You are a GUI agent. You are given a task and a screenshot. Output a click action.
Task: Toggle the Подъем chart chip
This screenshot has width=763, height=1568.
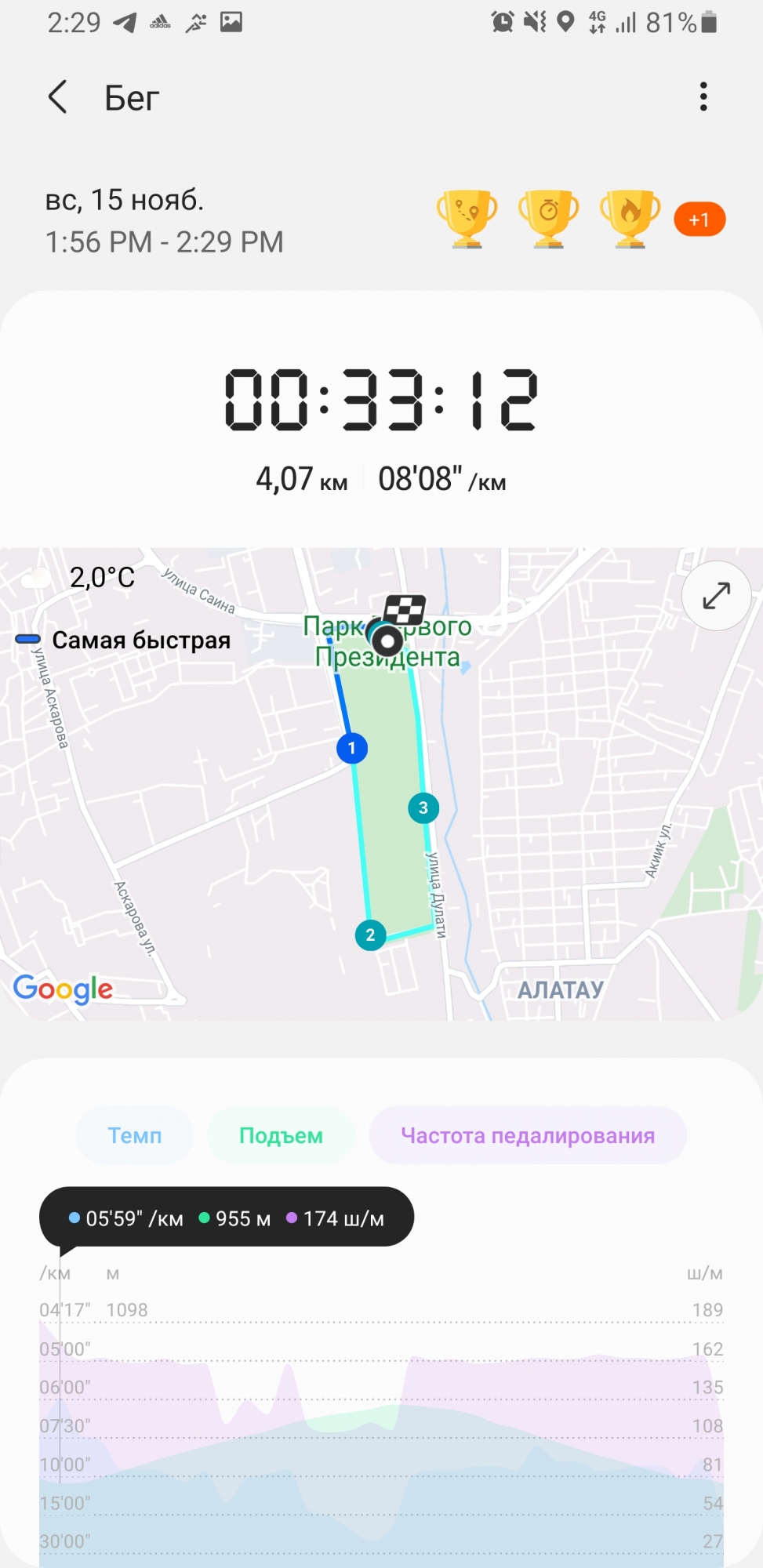pyautogui.click(x=281, y=1135)
